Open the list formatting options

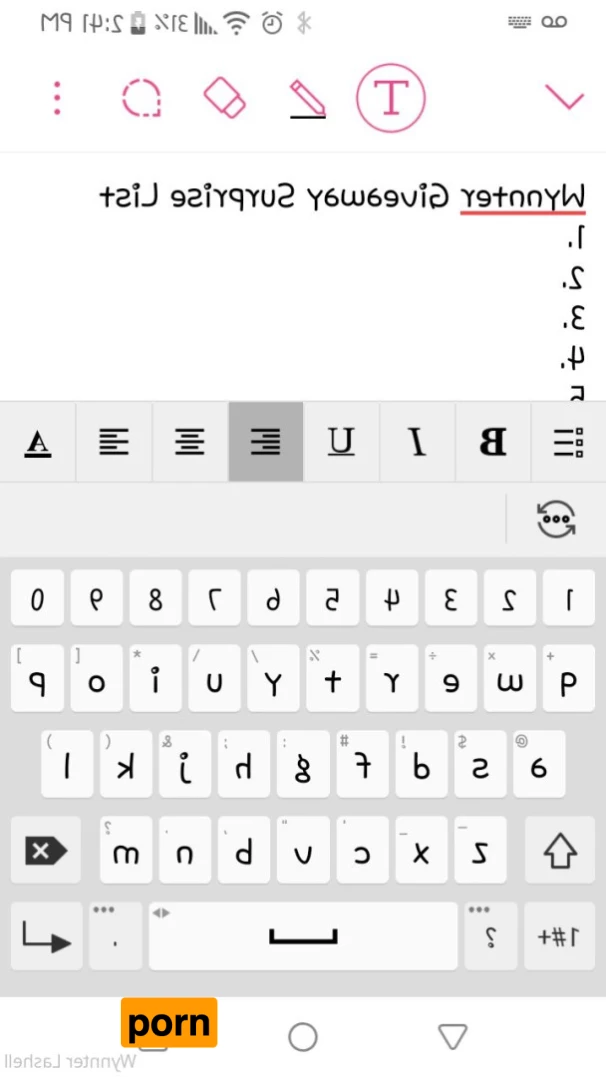[568, 442]
